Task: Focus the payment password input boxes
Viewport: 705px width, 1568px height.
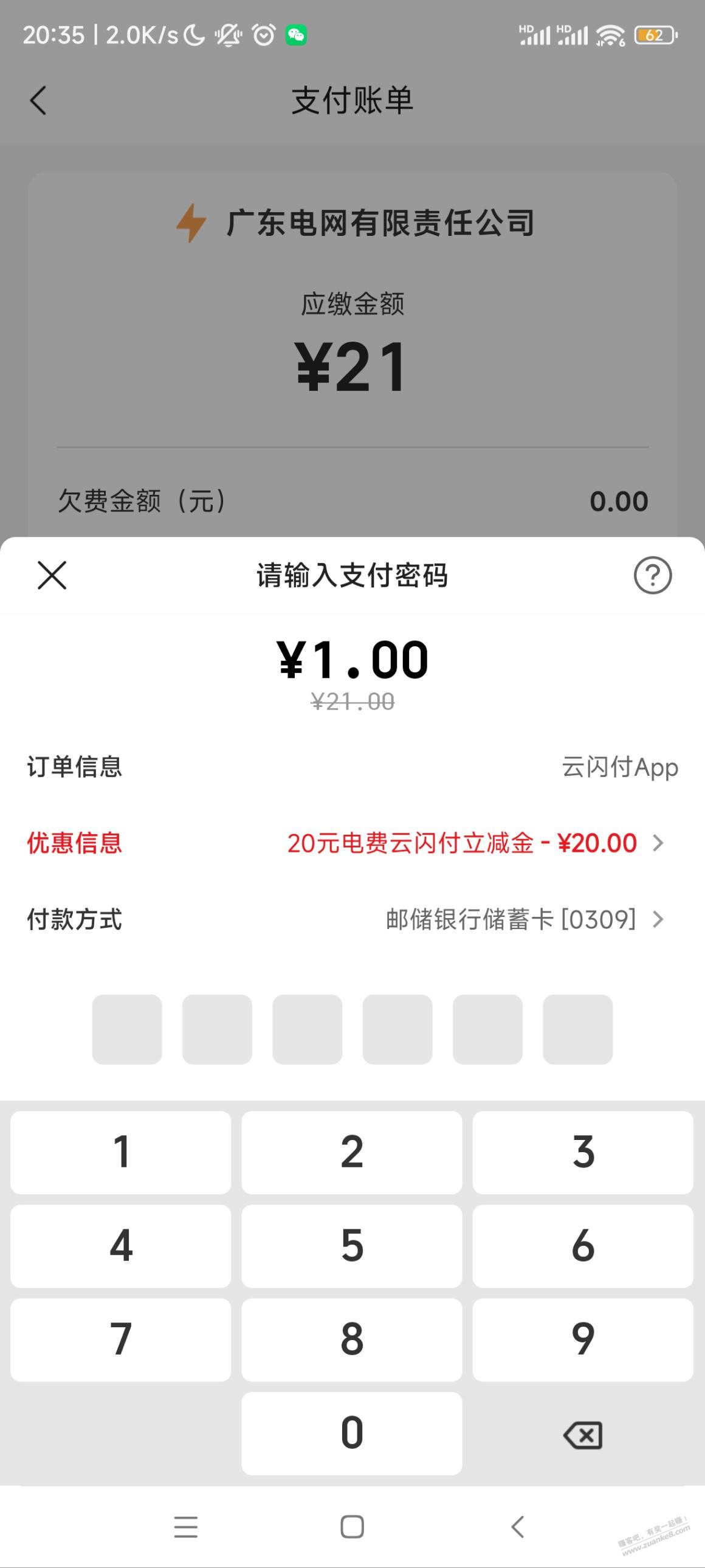Action: [x=352, y=1029]
